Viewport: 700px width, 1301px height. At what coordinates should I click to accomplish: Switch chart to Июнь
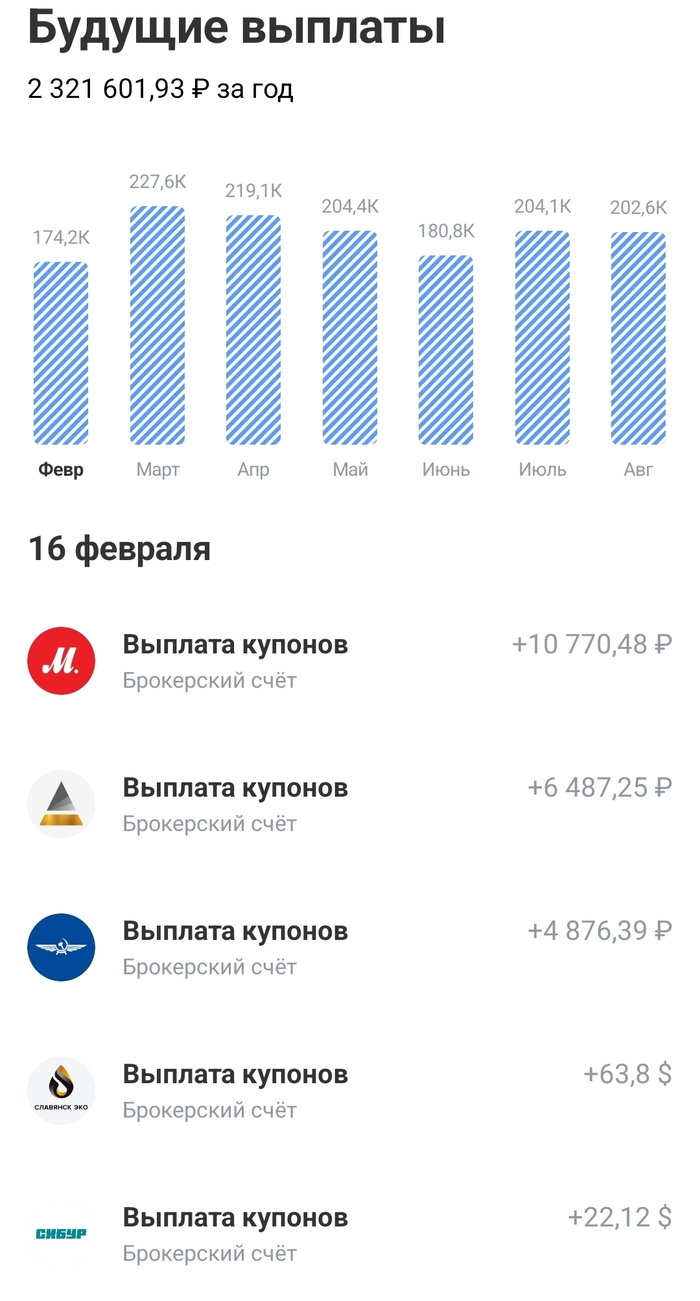446,350
